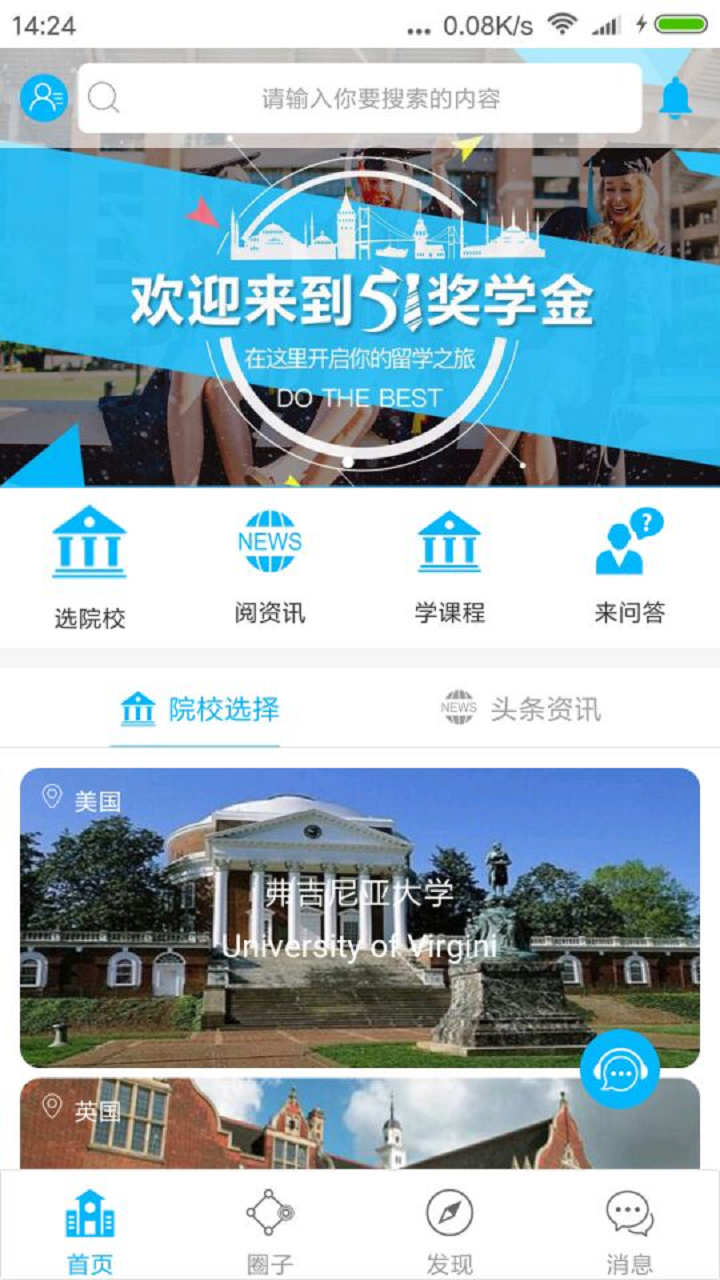
Task: Open 学课程 courses section
Action: coord(450,567)
